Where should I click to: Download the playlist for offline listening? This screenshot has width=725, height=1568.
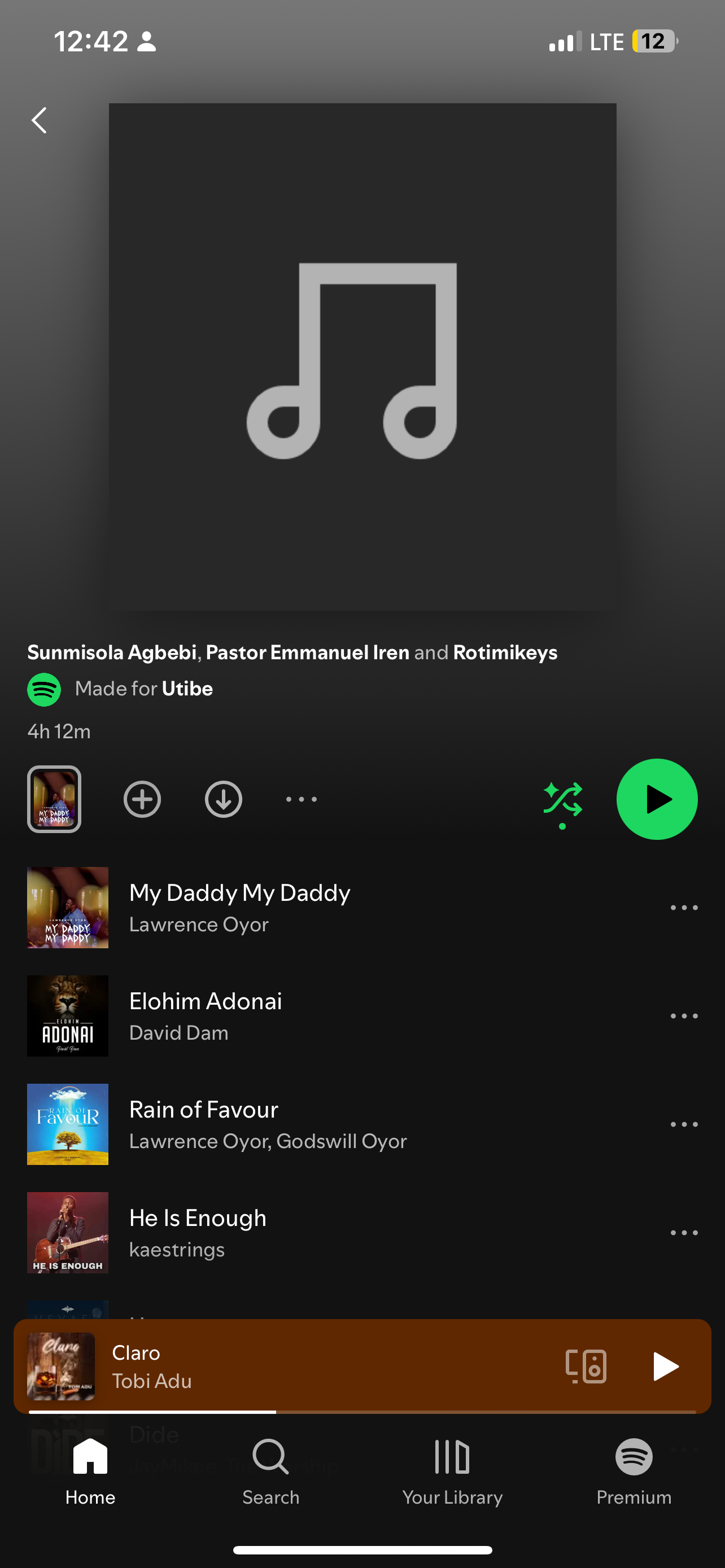point(224,799)
